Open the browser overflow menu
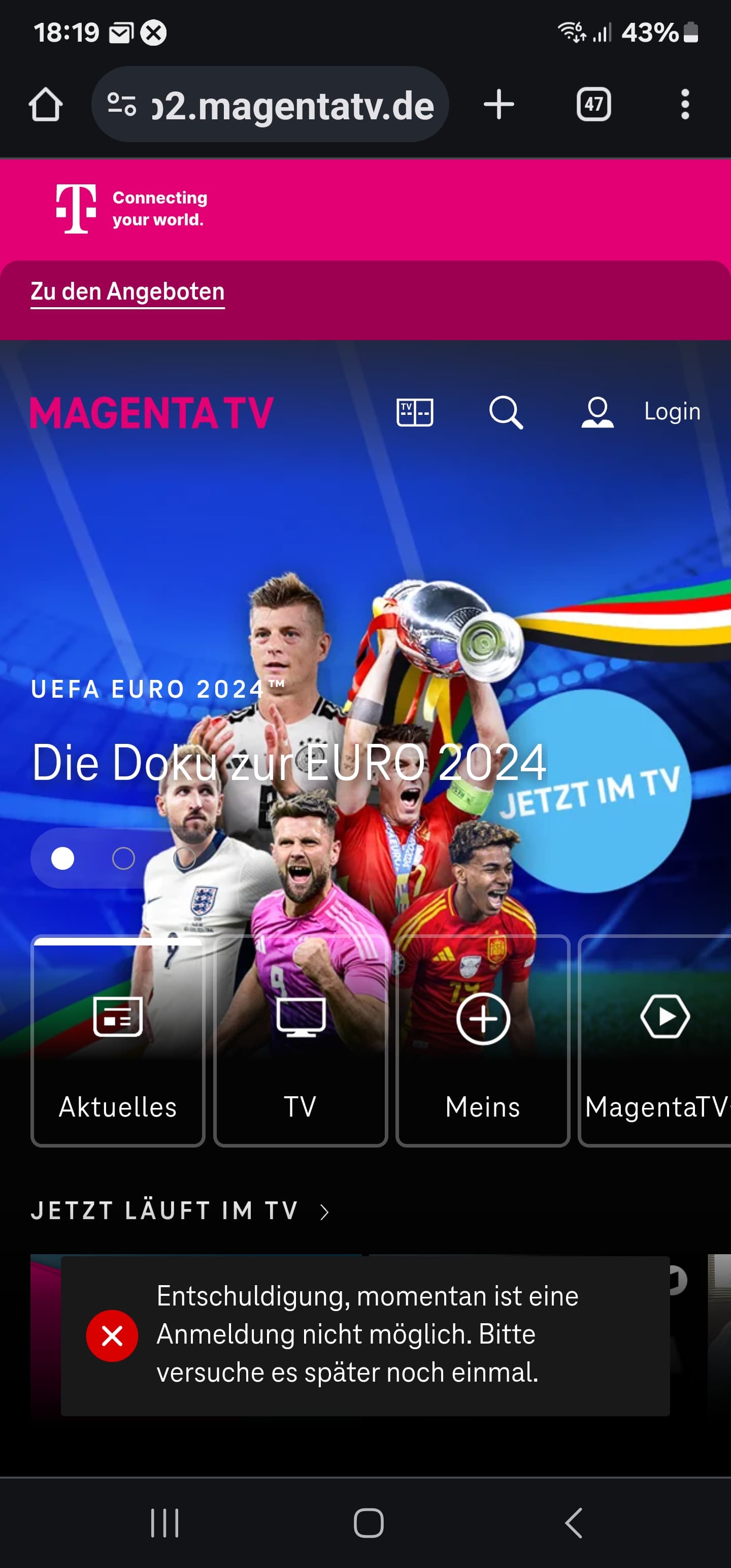Screen dimensions: 731x1568 [x=685, y=104]
